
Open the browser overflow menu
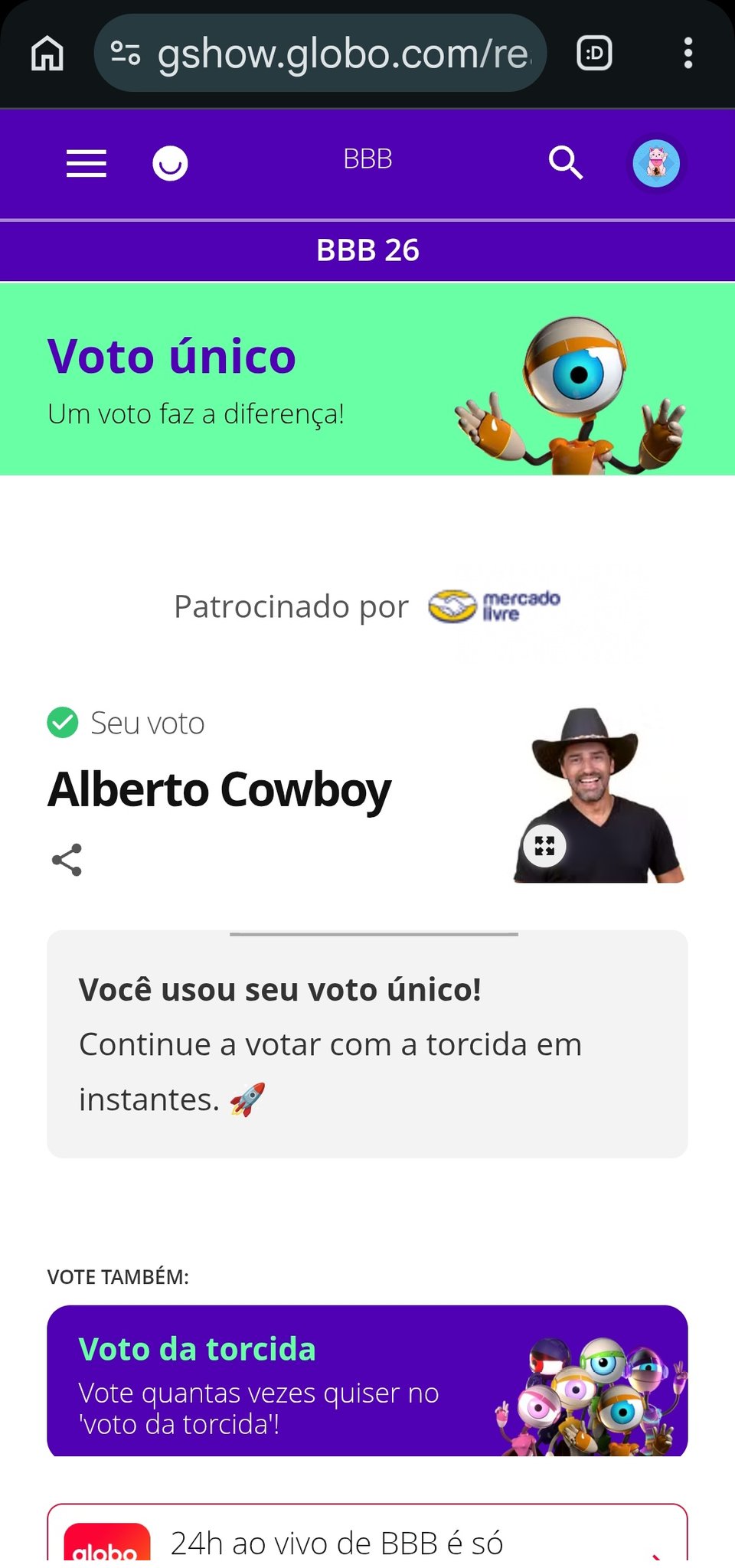pyautogui.click(x=688, y=54)
